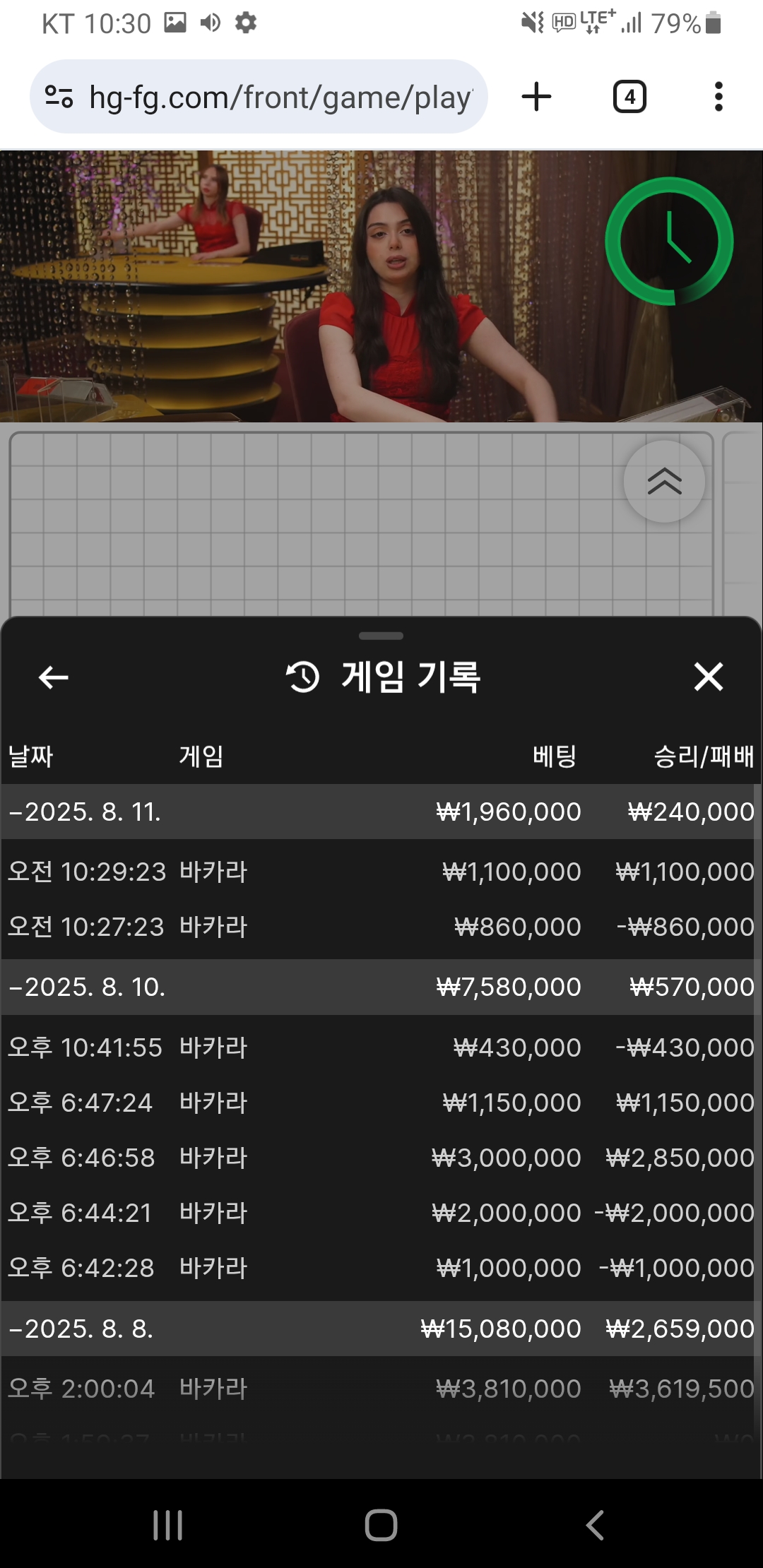The image size is (763, 1568).
Task: Collapse the 2025. 8. 8. date group
Action: (379, 1329)
